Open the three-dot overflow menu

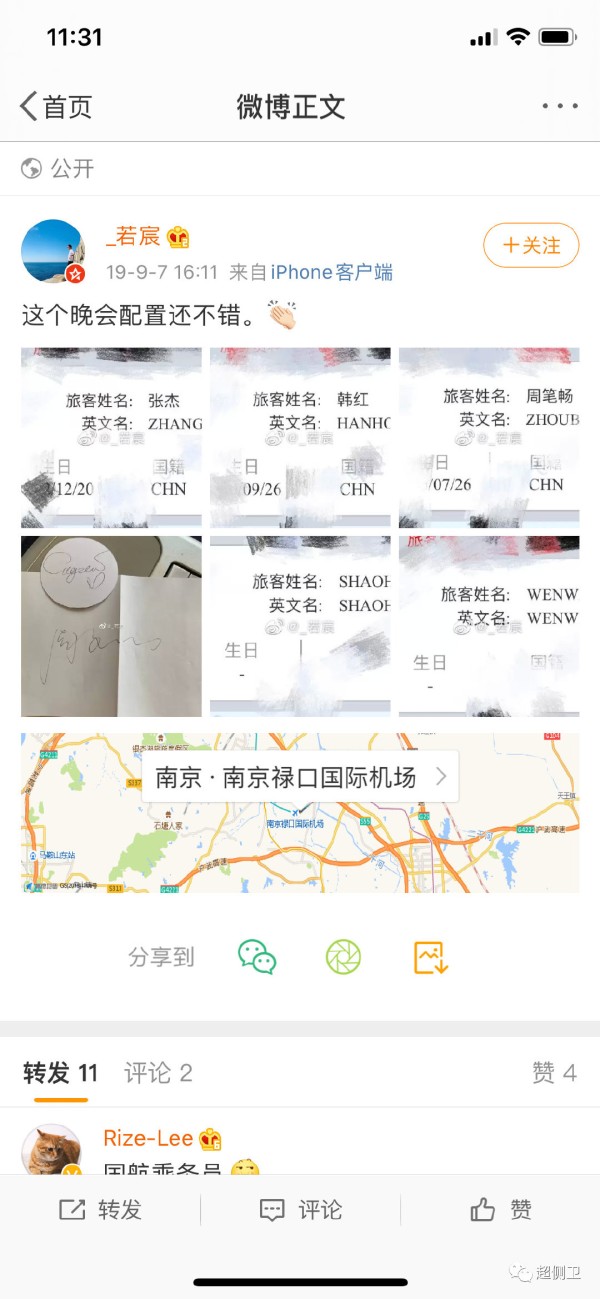pyautogui.click(x=559, y=106)
